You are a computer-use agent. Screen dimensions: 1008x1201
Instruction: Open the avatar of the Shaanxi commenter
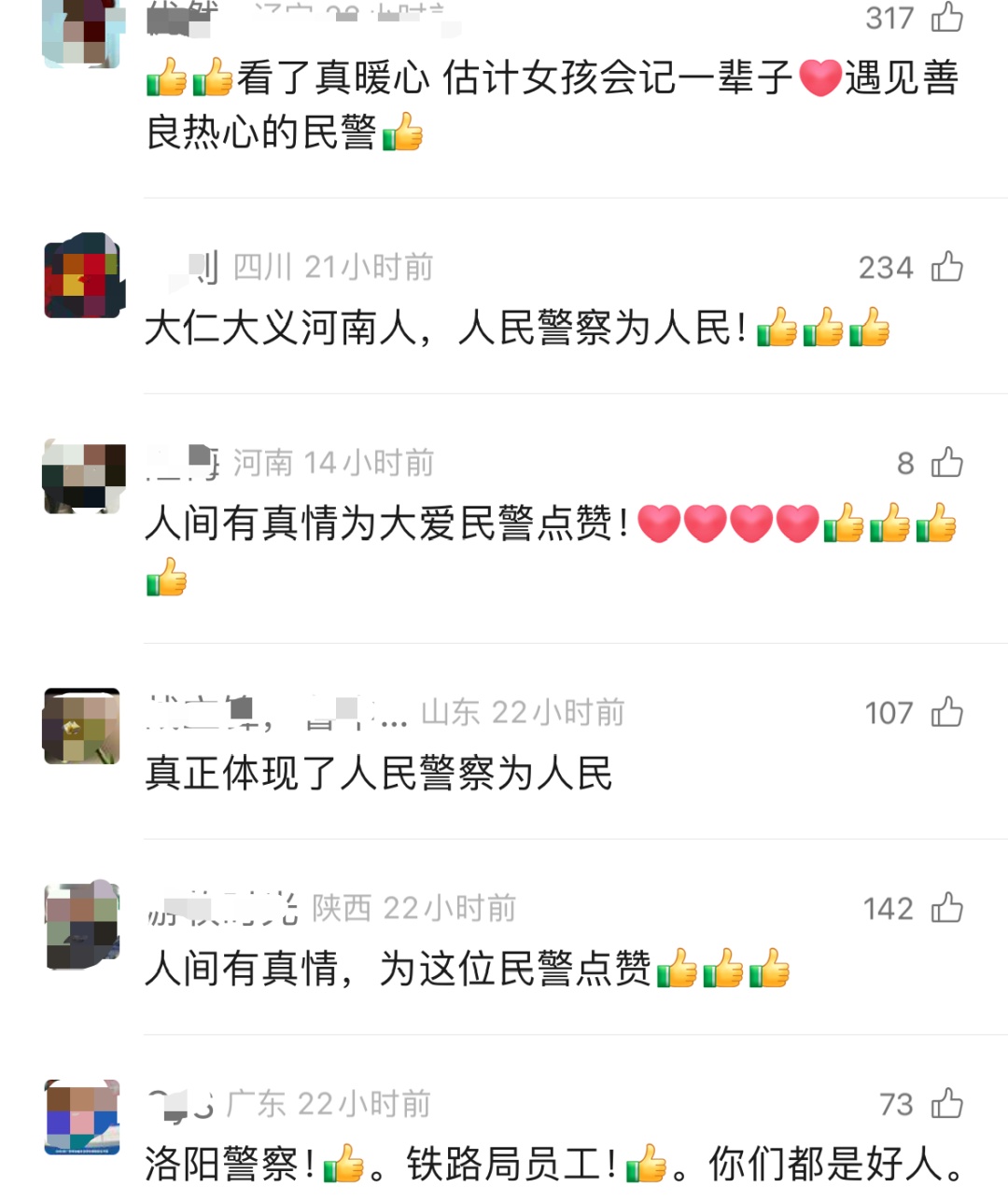tap(81, 922)
